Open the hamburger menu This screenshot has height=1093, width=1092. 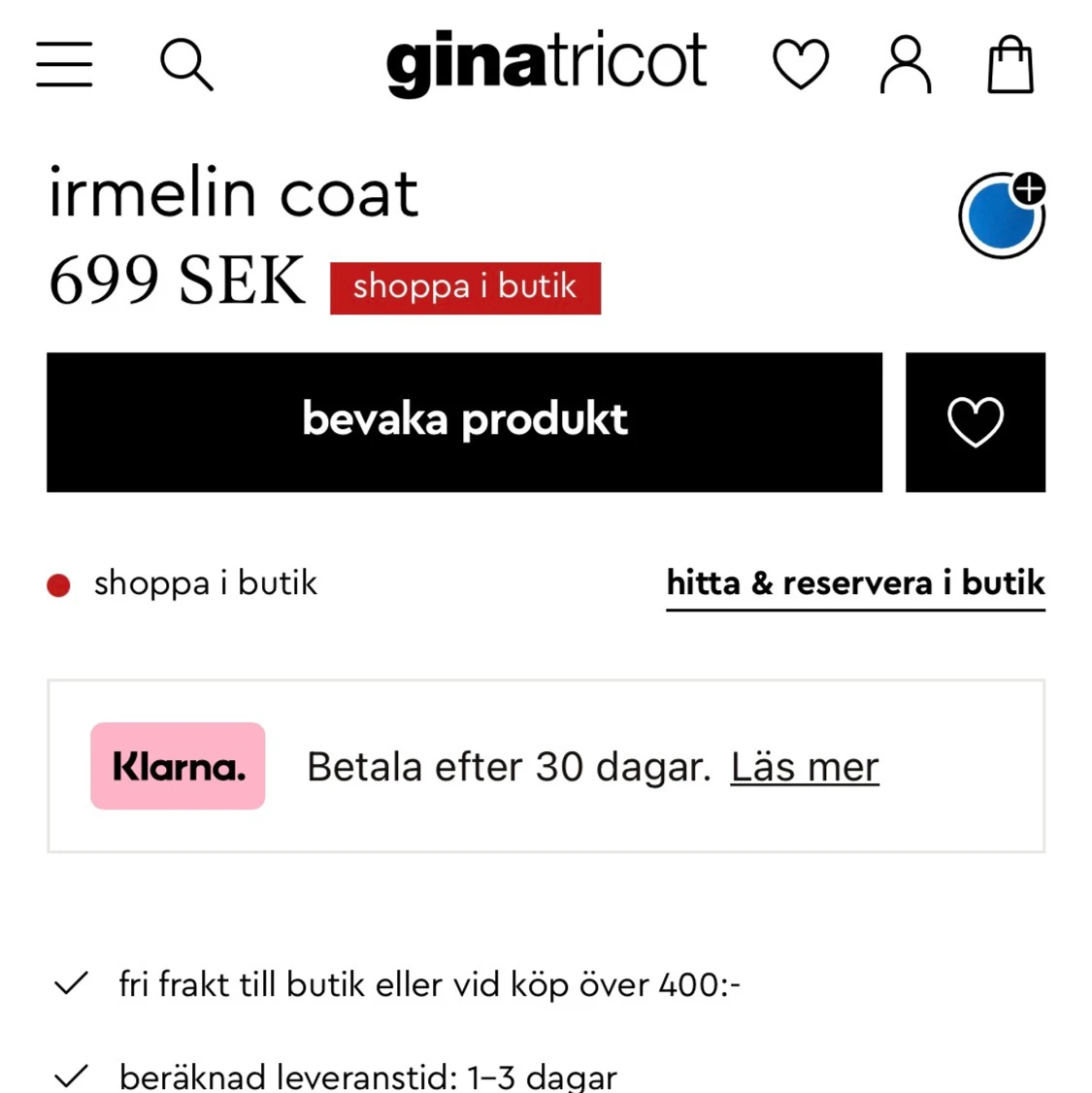pyautogui.click(x=64, y=64)
